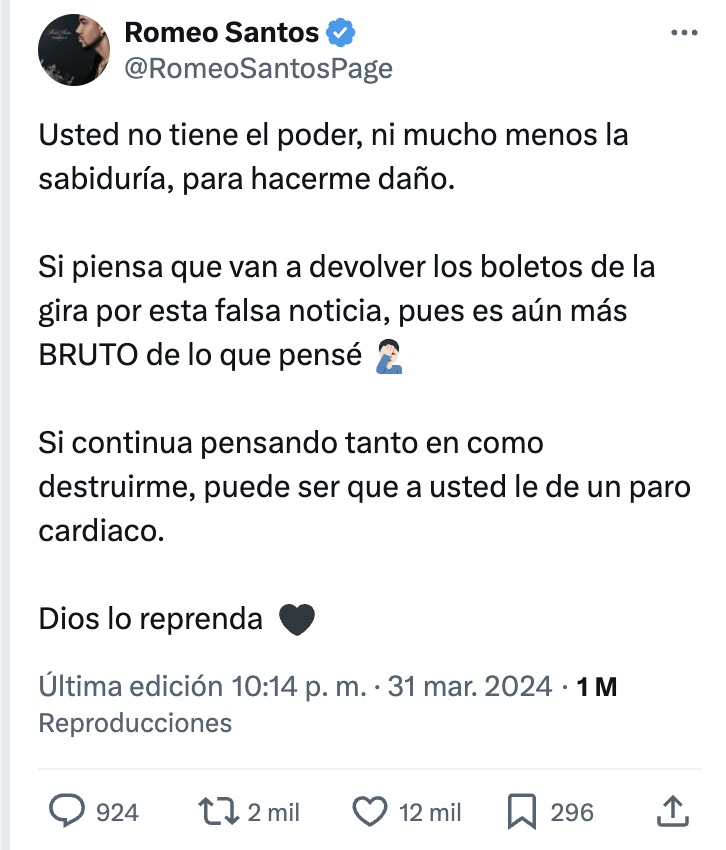Open the three-dot overflow menu
The image size is (726, 850).
click(x=683, y=33)
